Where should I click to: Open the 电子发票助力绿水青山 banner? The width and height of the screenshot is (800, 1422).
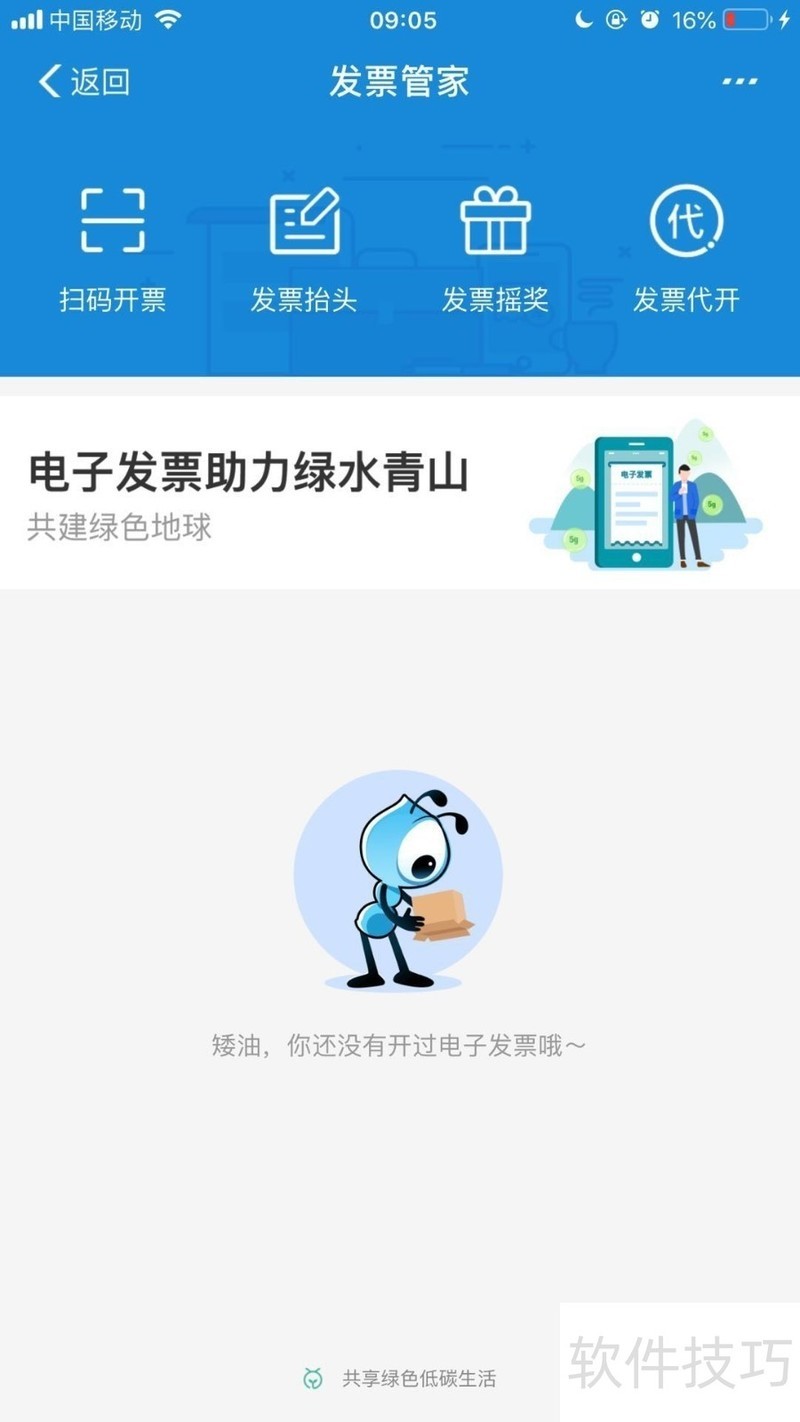click(400, 492)
